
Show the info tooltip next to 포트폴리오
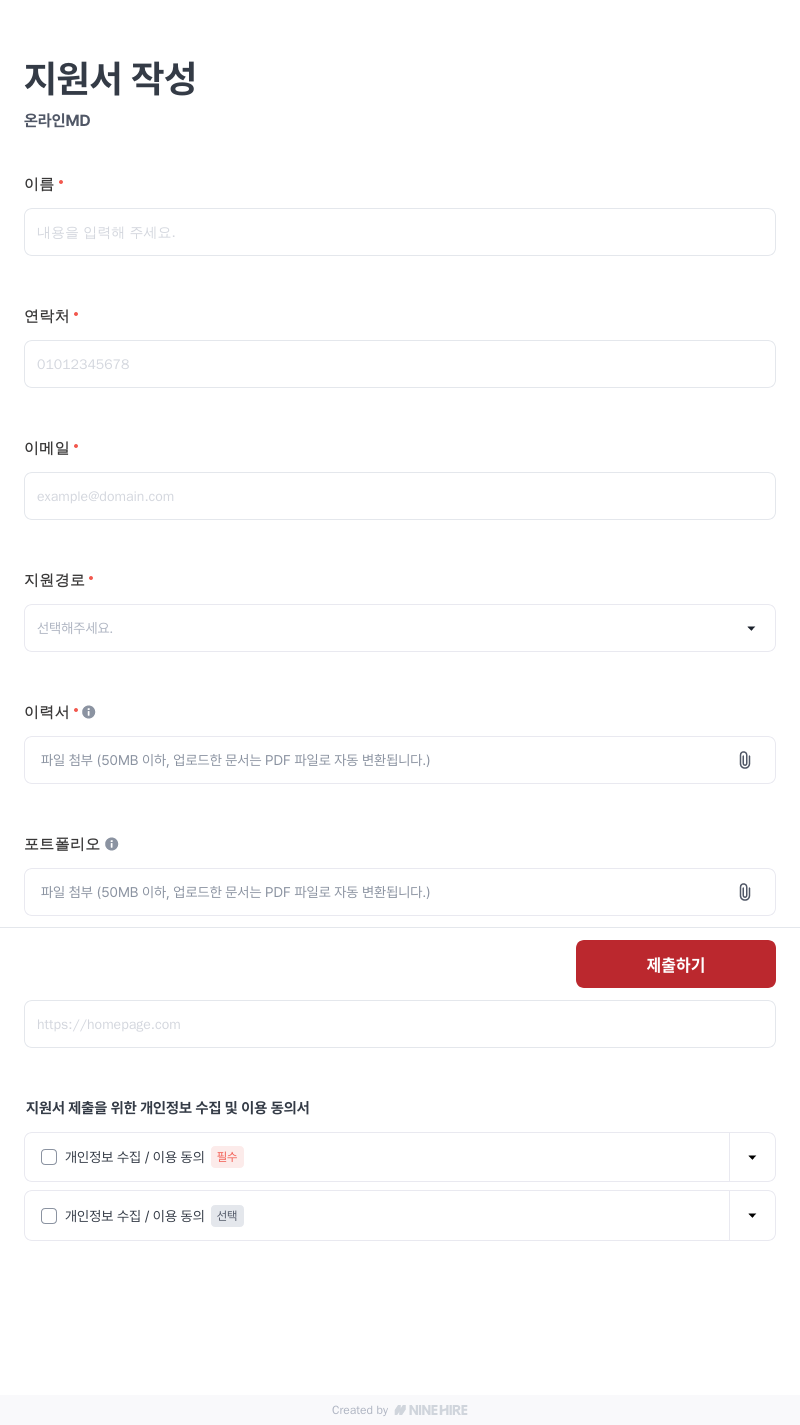[112, 844]
